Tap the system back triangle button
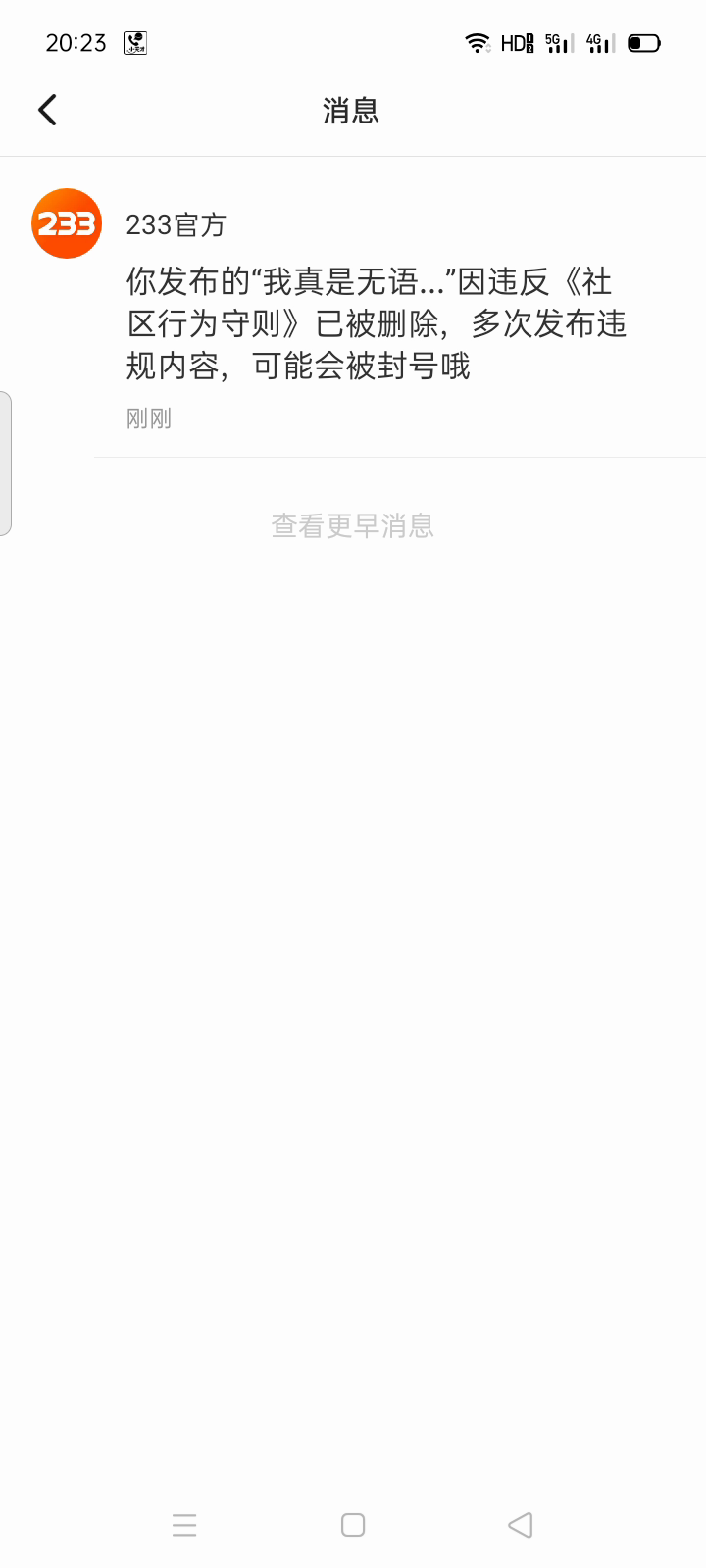Screen dimensions: 706x1568 (521, 1525)
